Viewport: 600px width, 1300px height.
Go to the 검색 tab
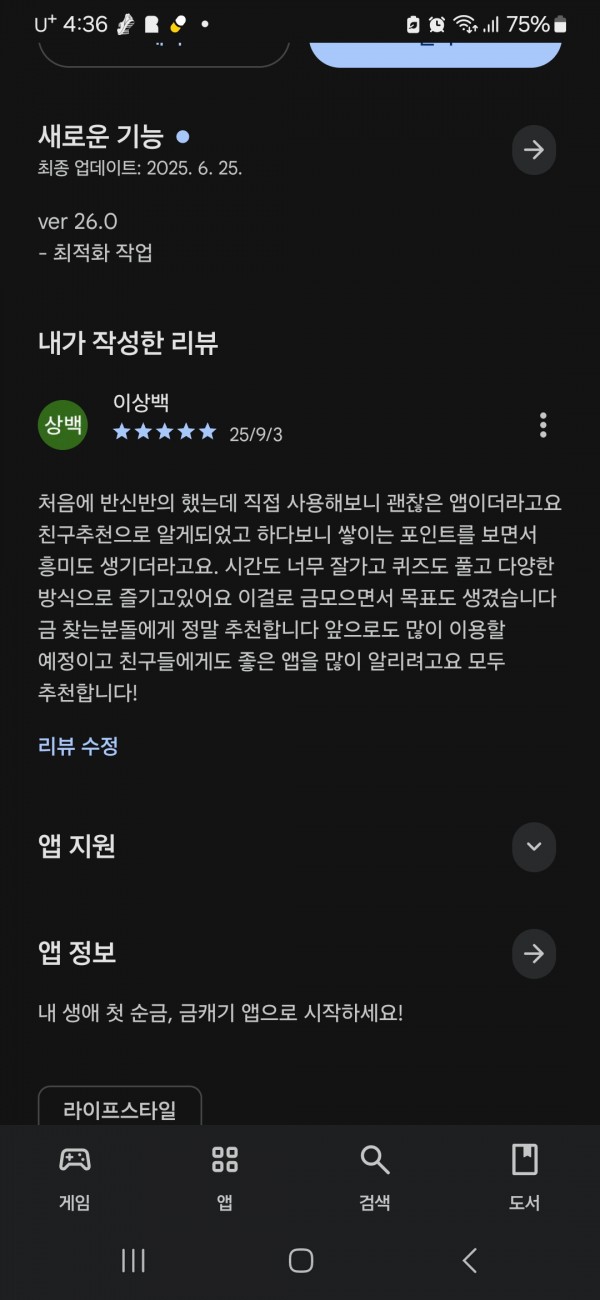[x=375, y=1178]
